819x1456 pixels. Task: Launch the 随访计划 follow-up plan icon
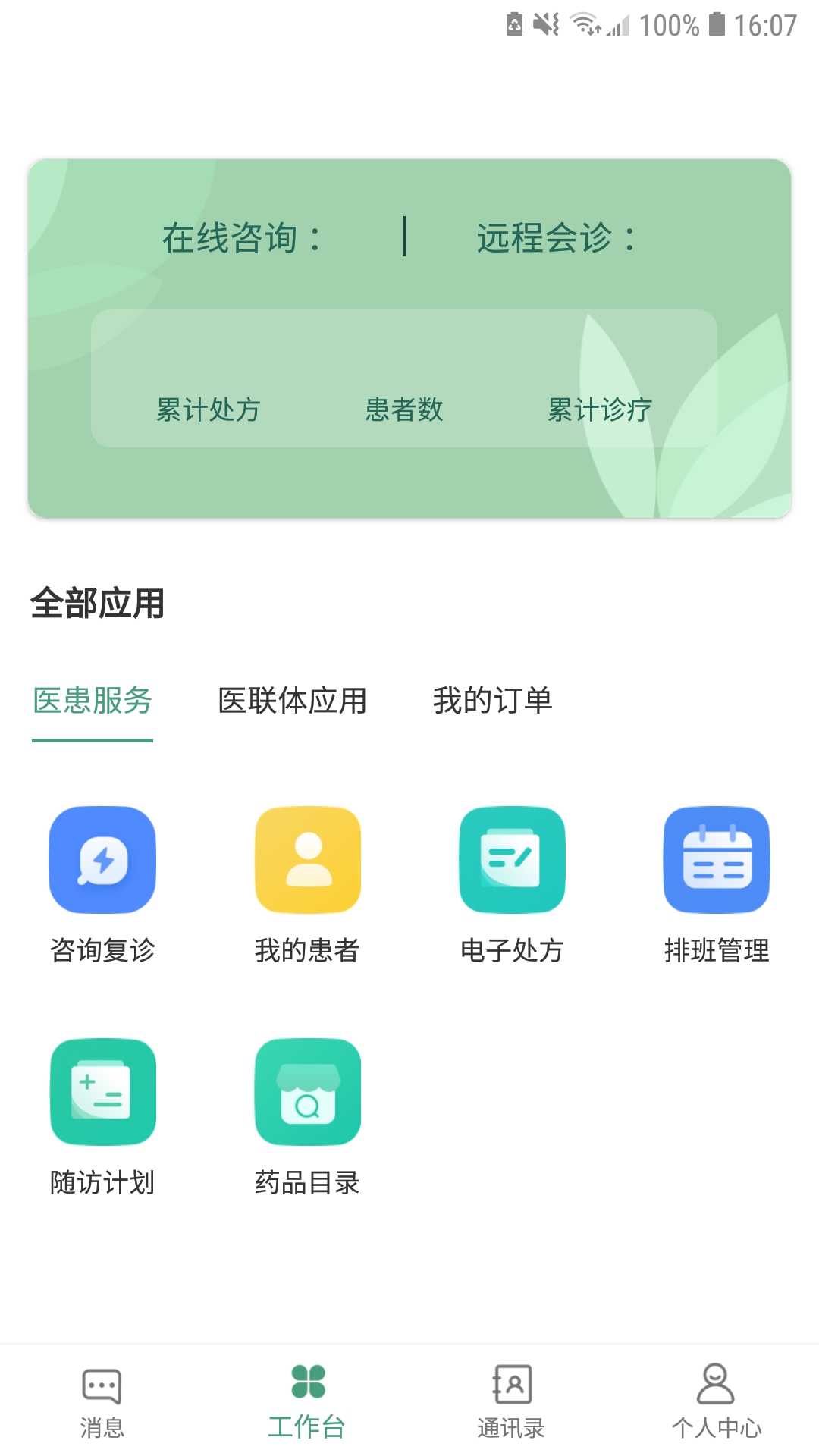coord(102,1092)
